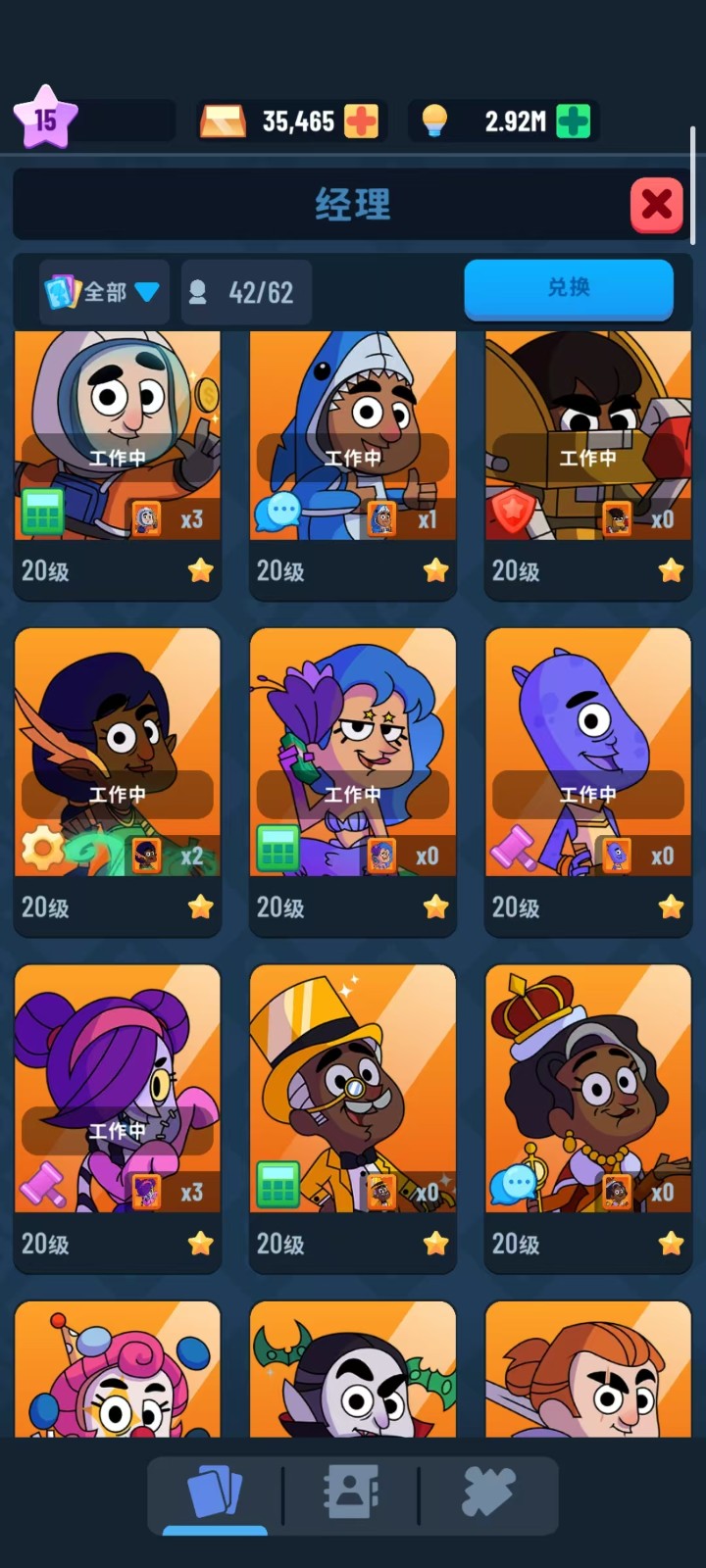Open the gold top-hat gentleman card

coord(353,1088)
